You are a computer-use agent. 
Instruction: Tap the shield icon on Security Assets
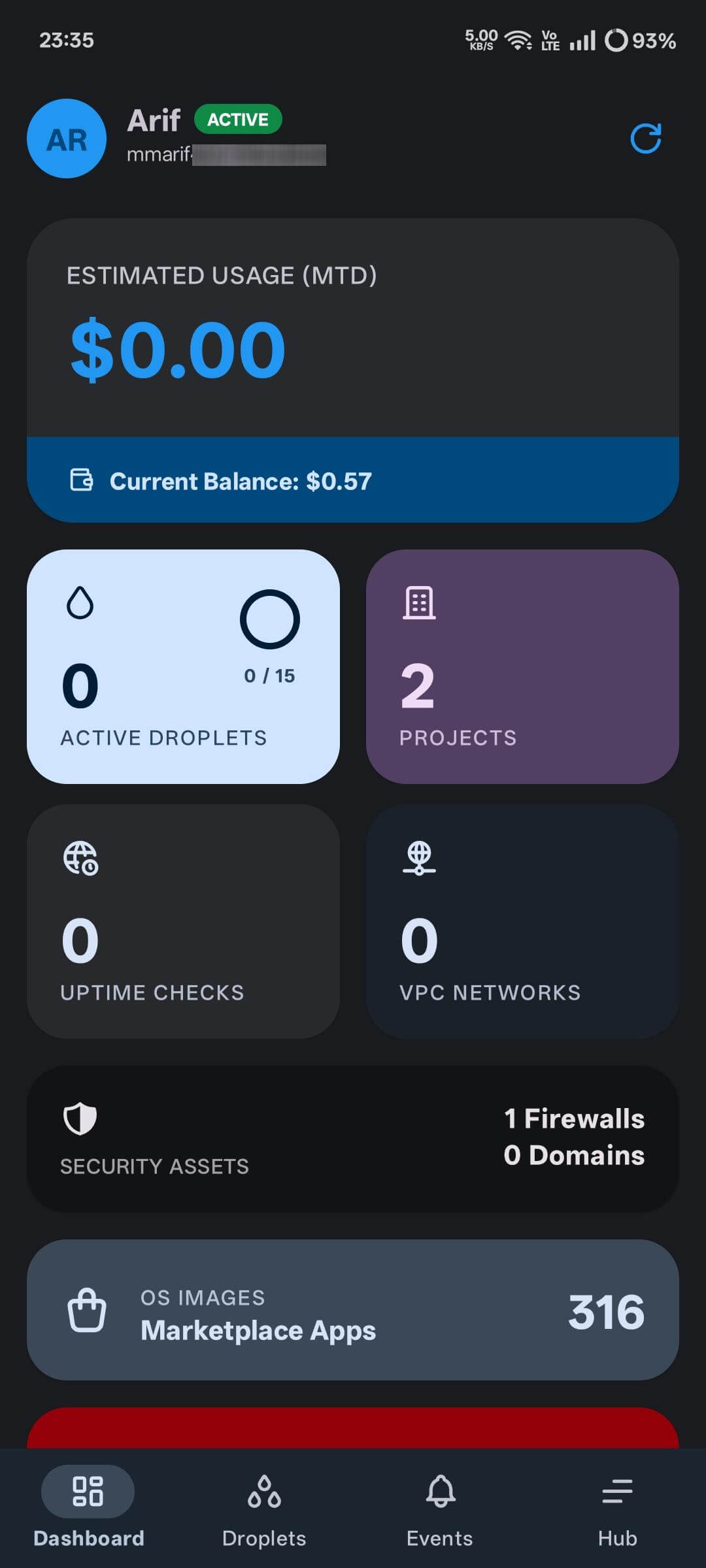[78, 1119]
